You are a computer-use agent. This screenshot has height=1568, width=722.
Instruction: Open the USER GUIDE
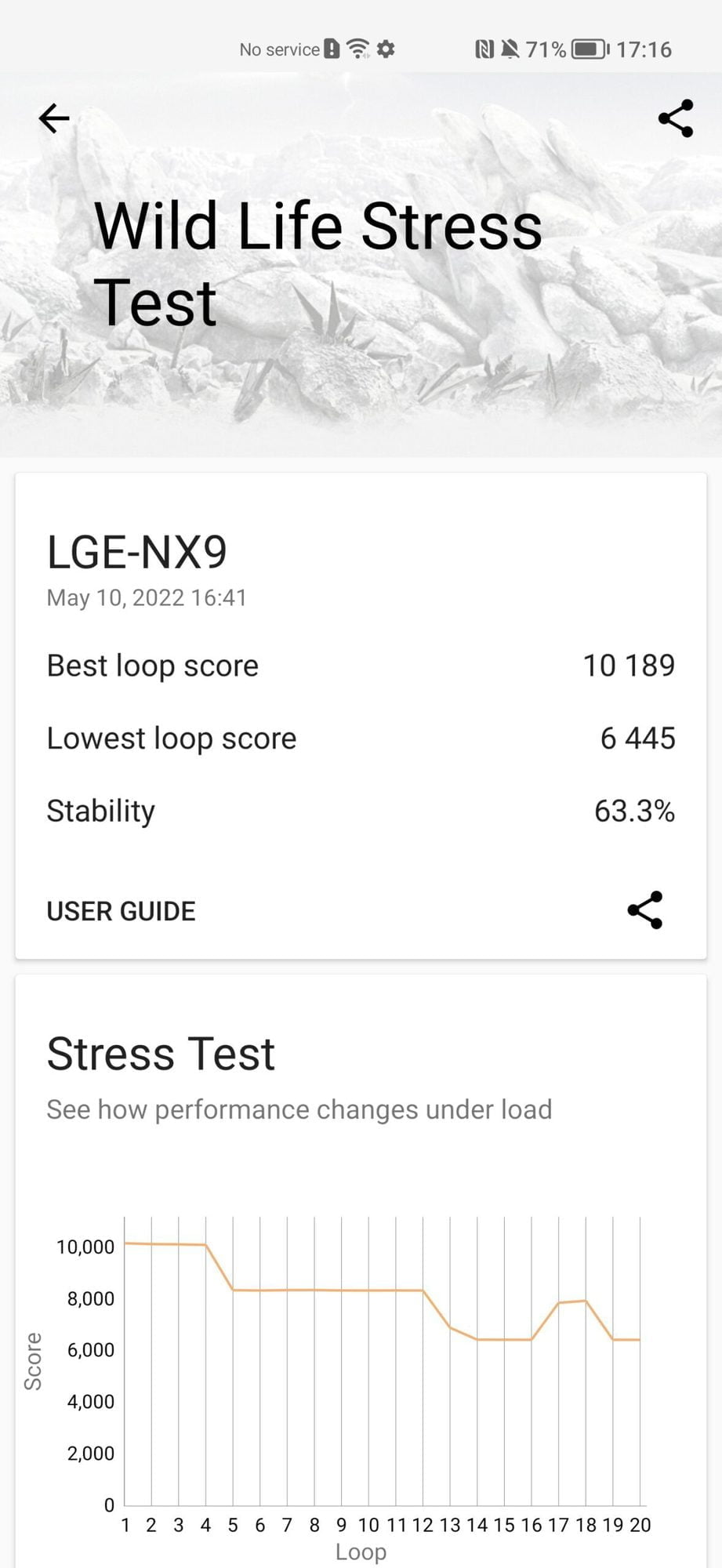click(122, 911)
